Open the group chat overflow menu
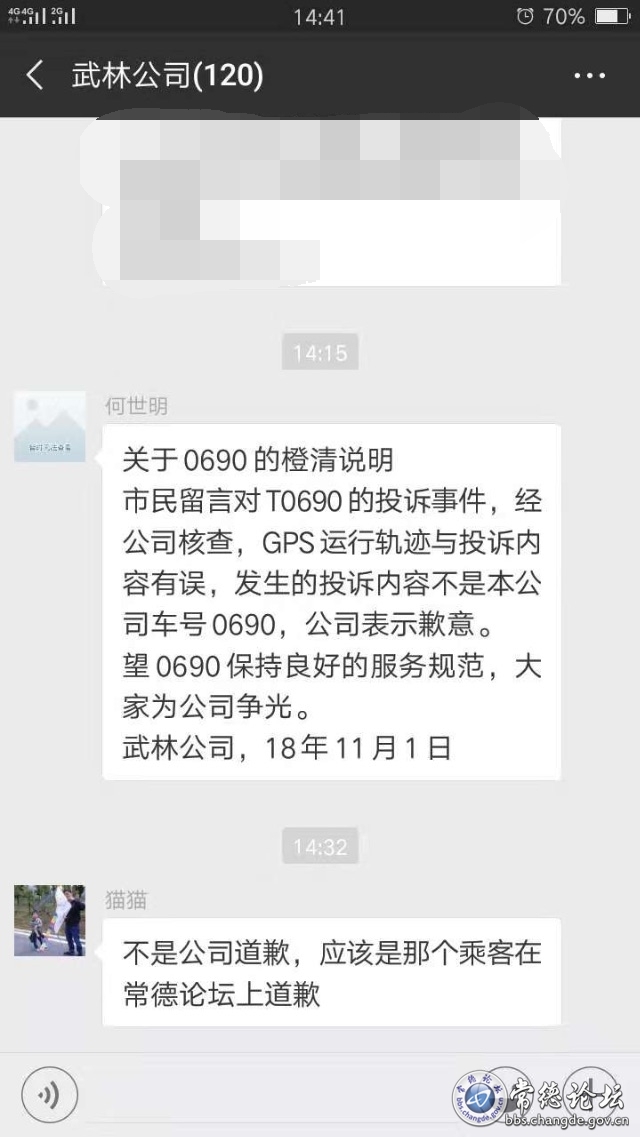The image size is (640, 1137). click(590, 76)
